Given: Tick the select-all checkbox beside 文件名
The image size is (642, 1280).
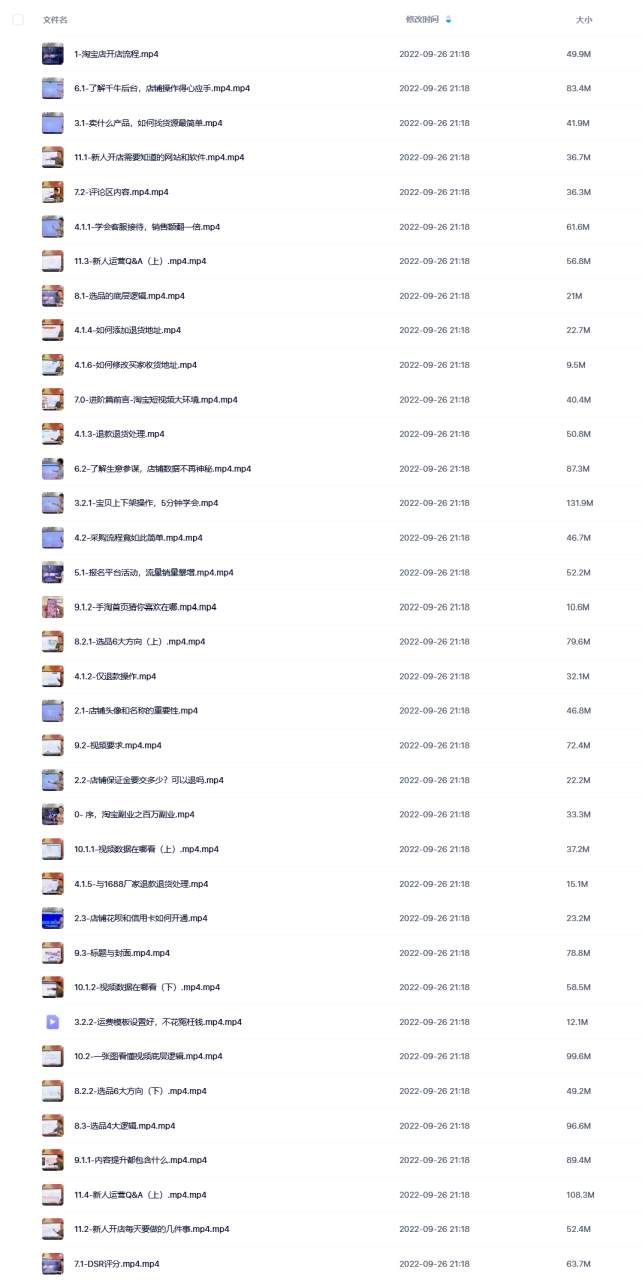Looking at the screenshot, I should pos(18,19).
